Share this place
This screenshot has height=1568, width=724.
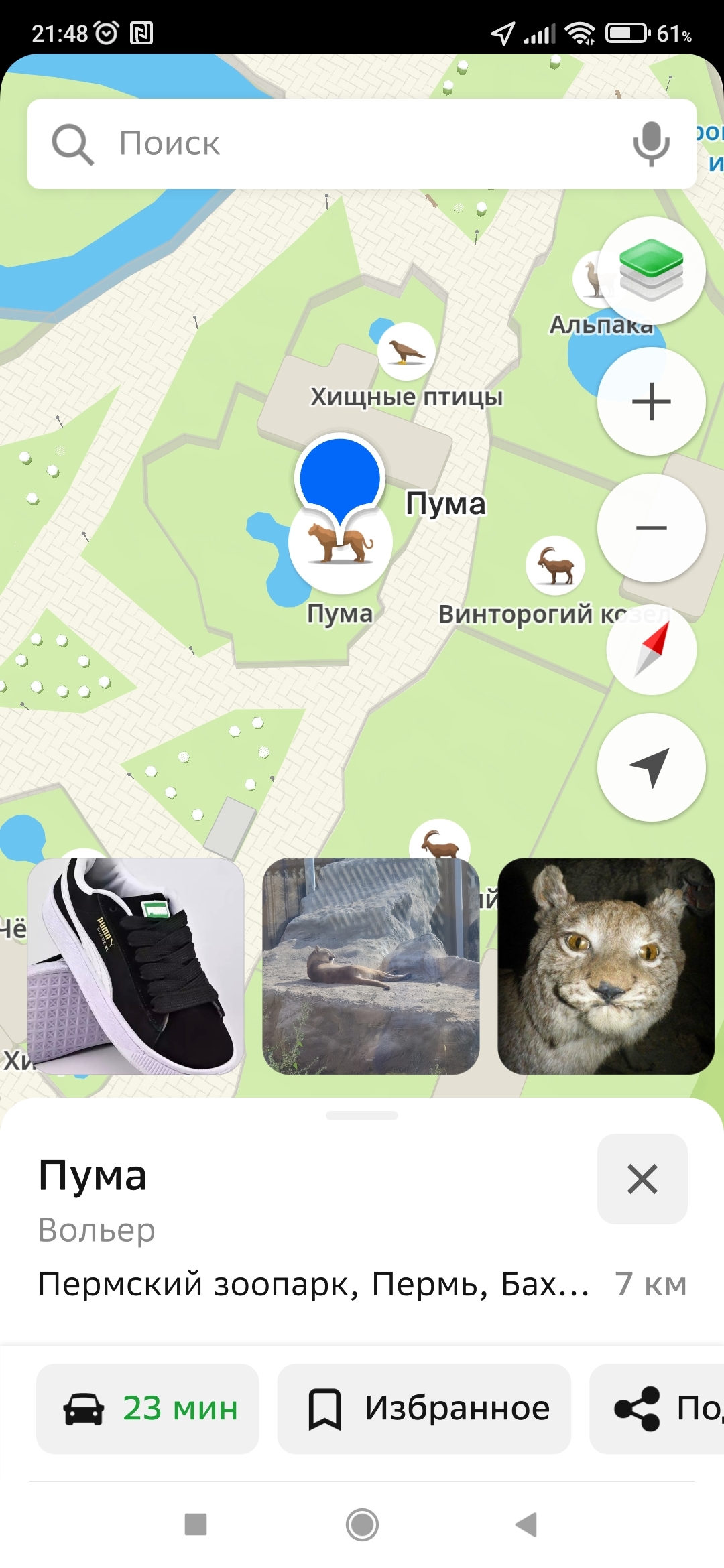657,1409
